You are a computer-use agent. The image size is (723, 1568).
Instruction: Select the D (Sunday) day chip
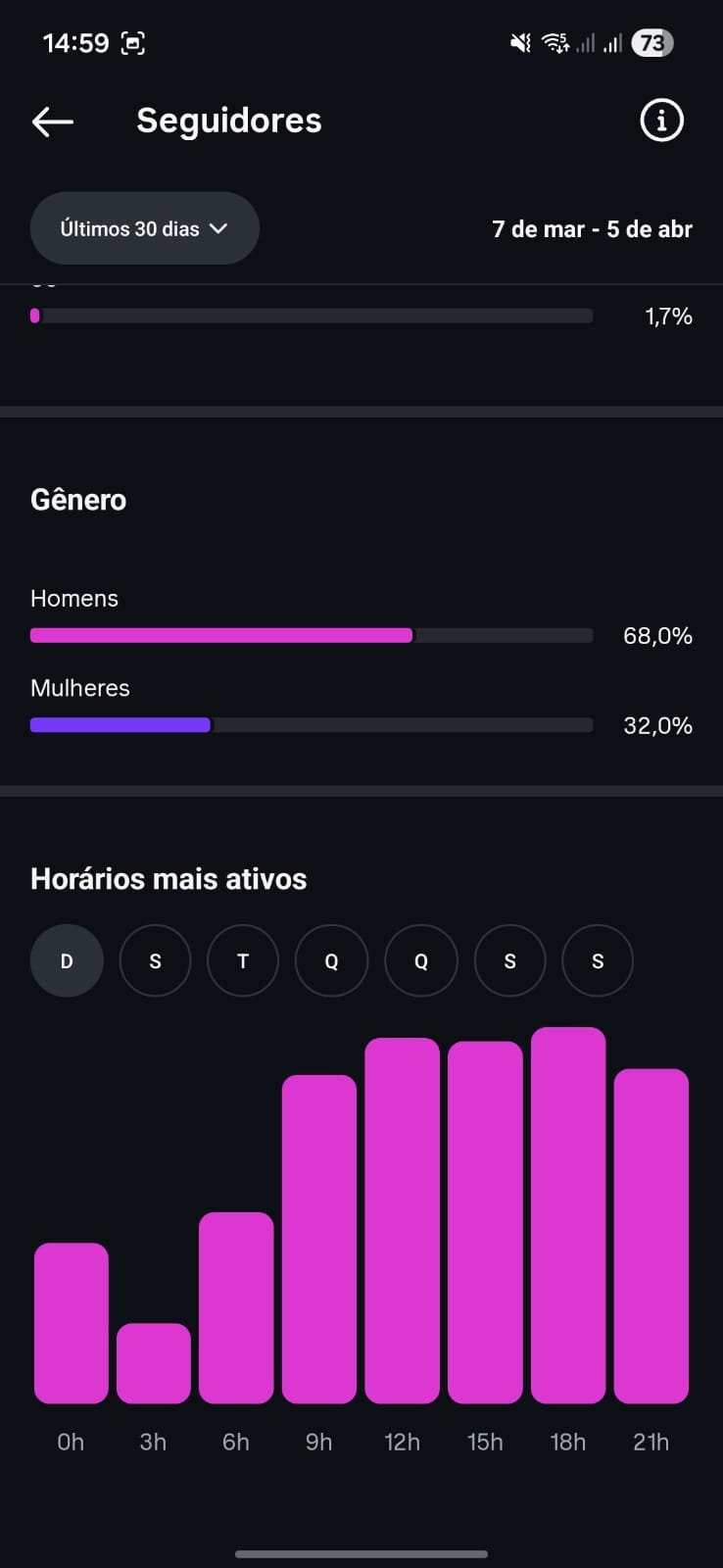point(67,960)
